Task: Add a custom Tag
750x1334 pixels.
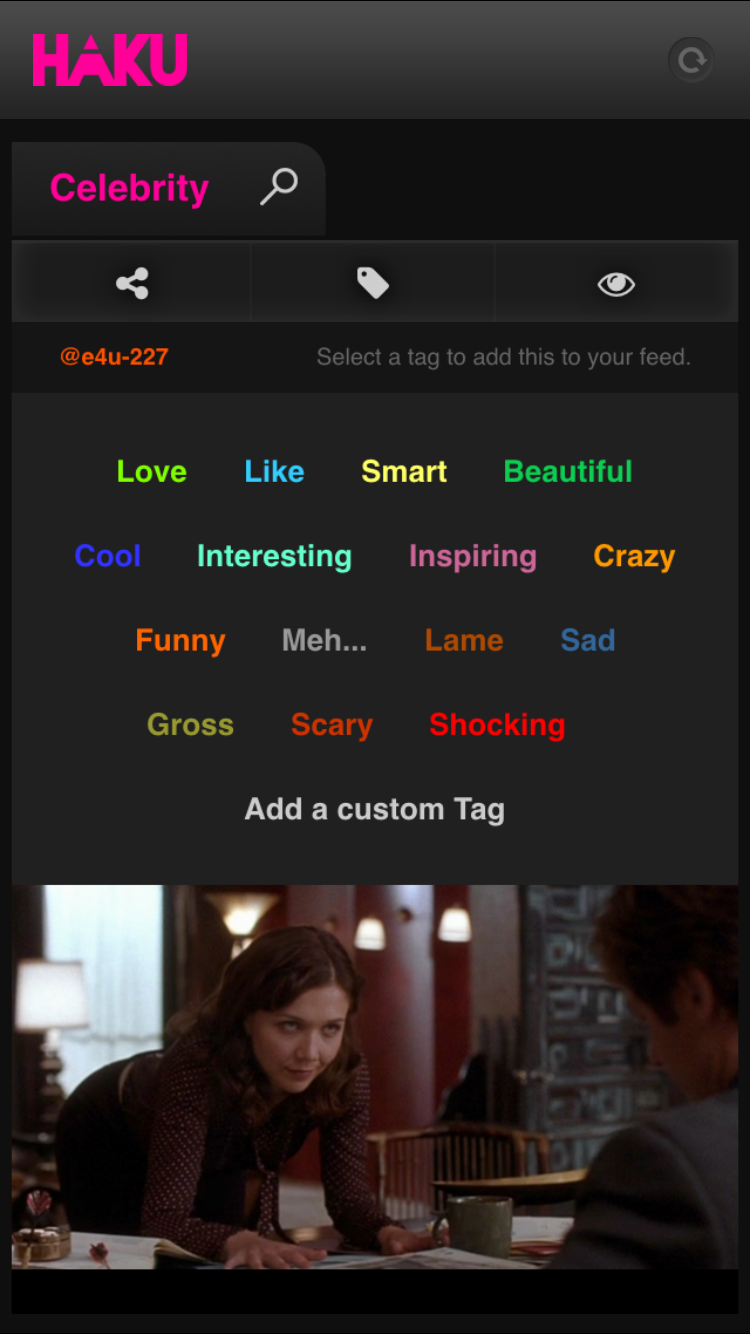Action: [x=374, y=809]
